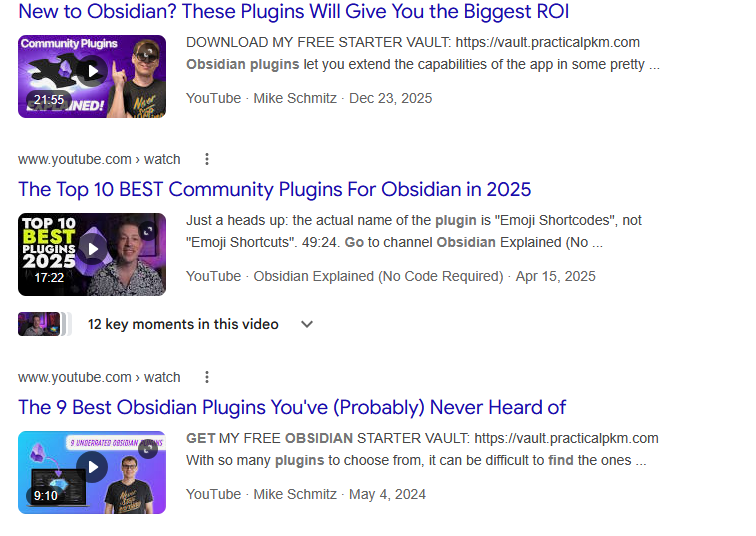
Task: Play the 9:10 underrated Obsidian plugins thumbnail
Action: tap(92, 467)
